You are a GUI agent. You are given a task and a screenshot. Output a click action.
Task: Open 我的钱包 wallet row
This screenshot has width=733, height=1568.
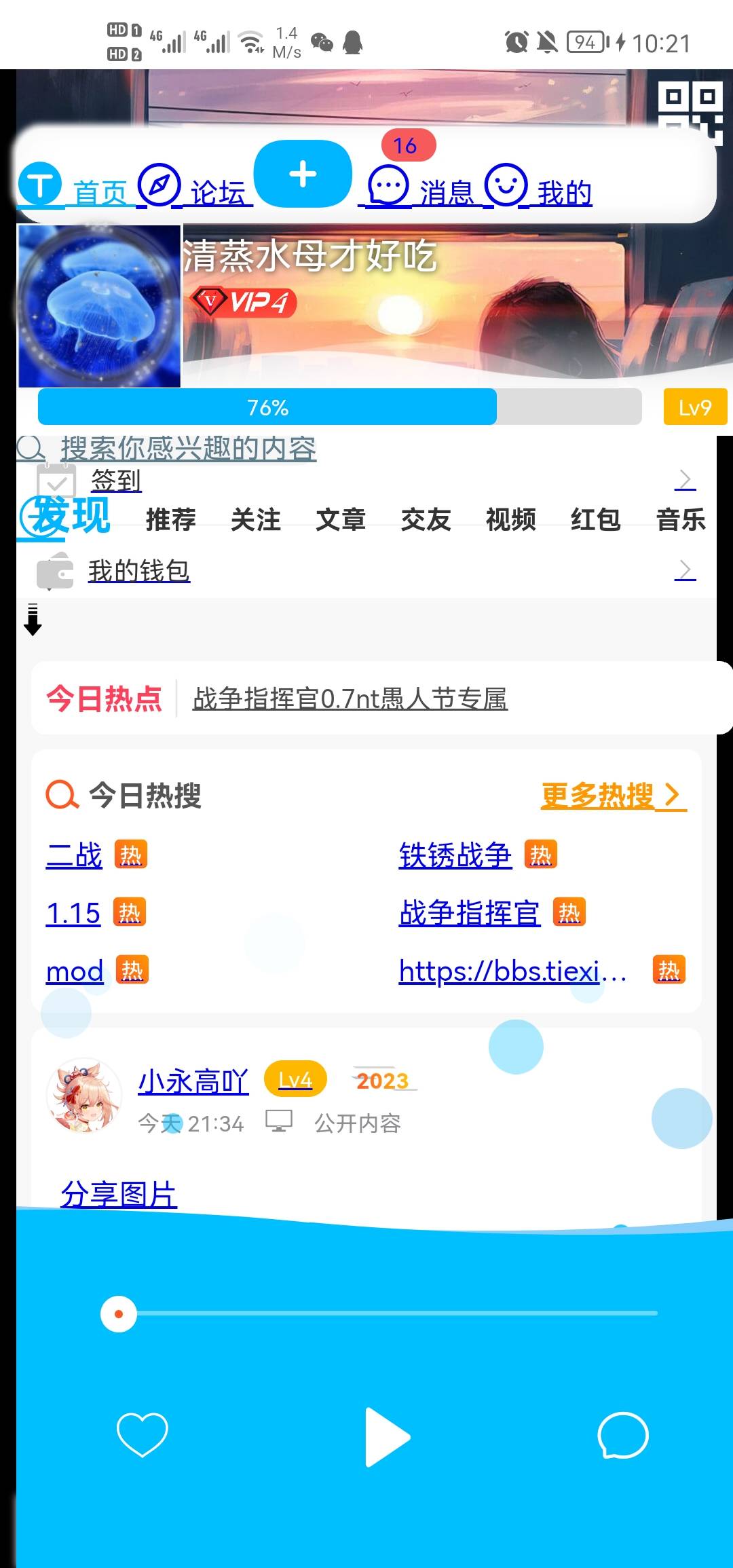coord(138,572)
